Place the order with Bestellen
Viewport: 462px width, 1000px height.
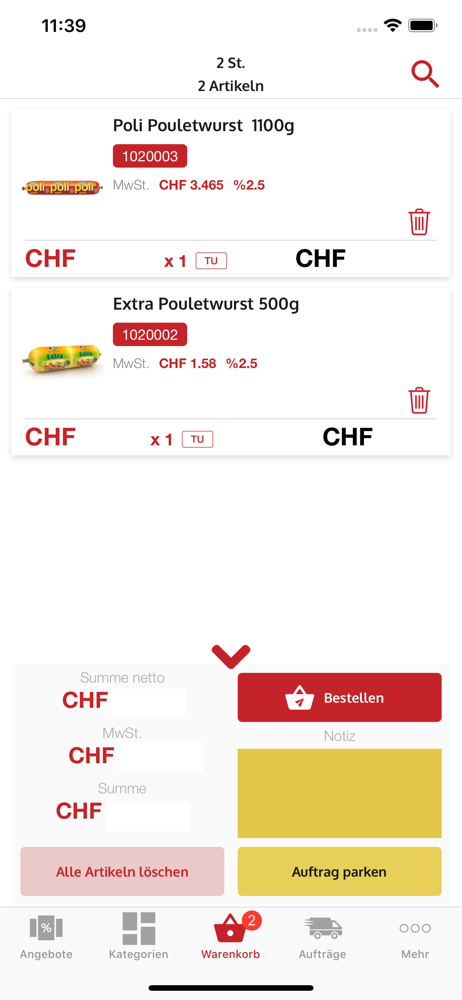coord(339,698)
